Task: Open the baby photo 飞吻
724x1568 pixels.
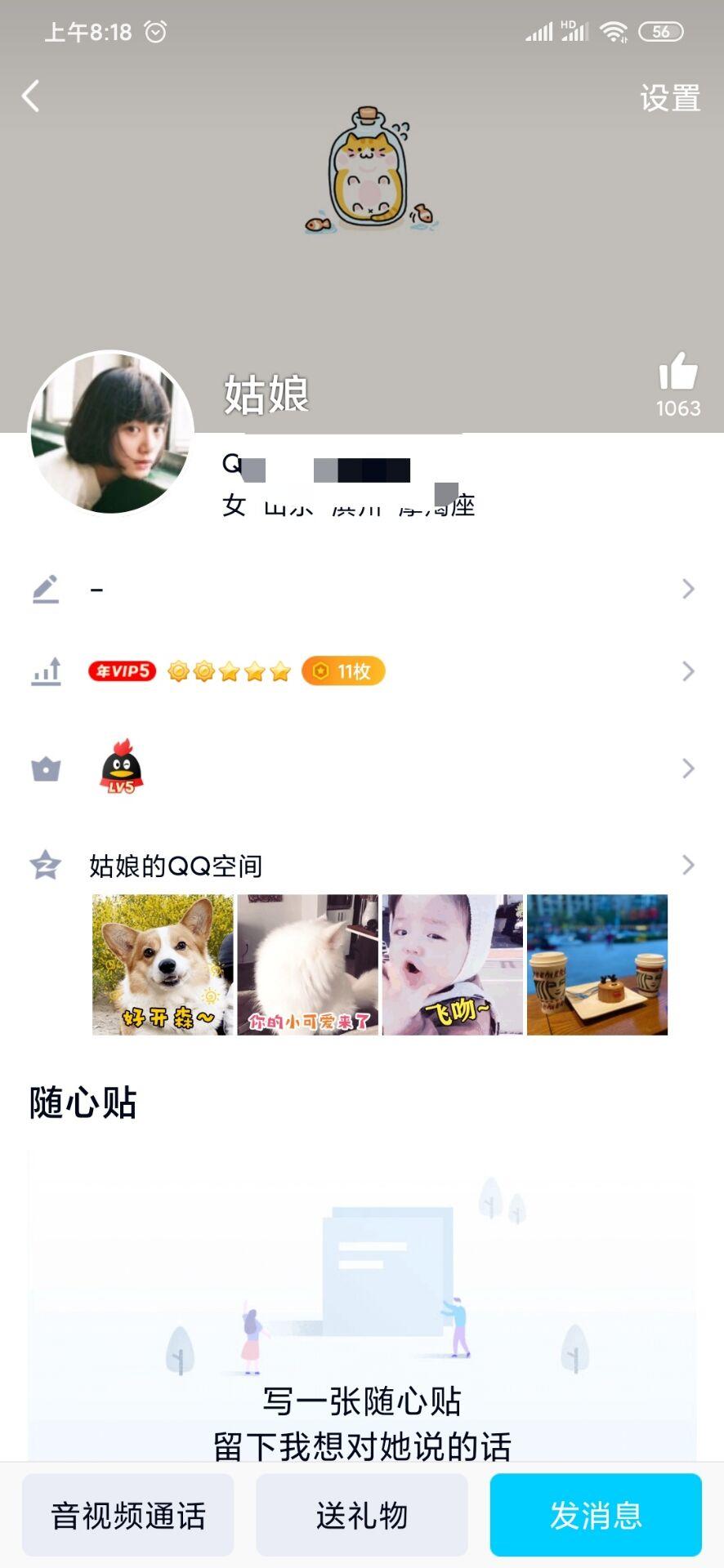Action: pyautogui.click(x=453, y=964)
